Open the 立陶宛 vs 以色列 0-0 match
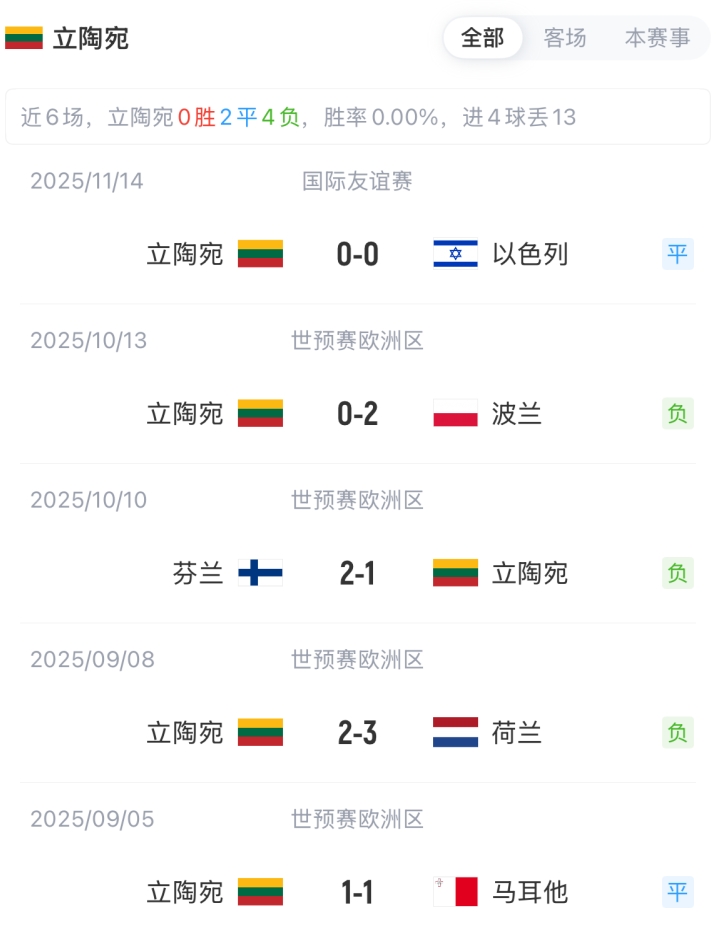Image resolution: width=719 pixels, height=934 pixels. click(x=357, y=254)
